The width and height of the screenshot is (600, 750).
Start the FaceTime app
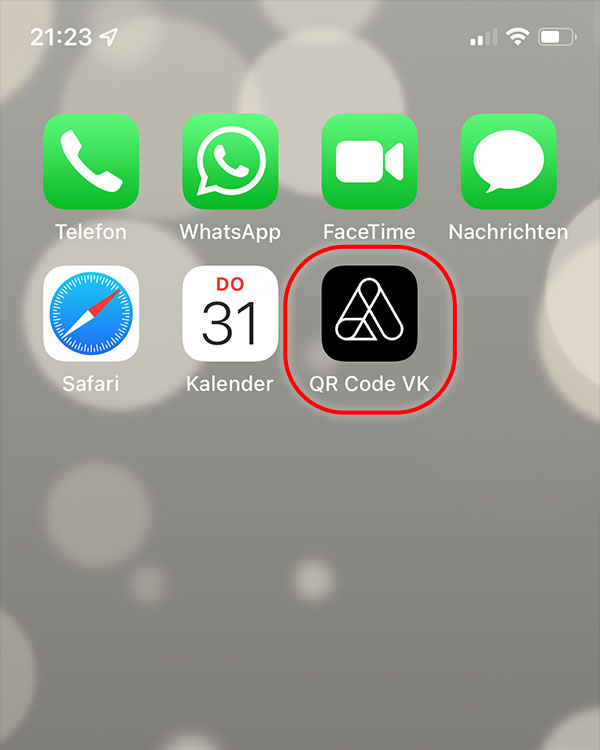click(369, 162)
